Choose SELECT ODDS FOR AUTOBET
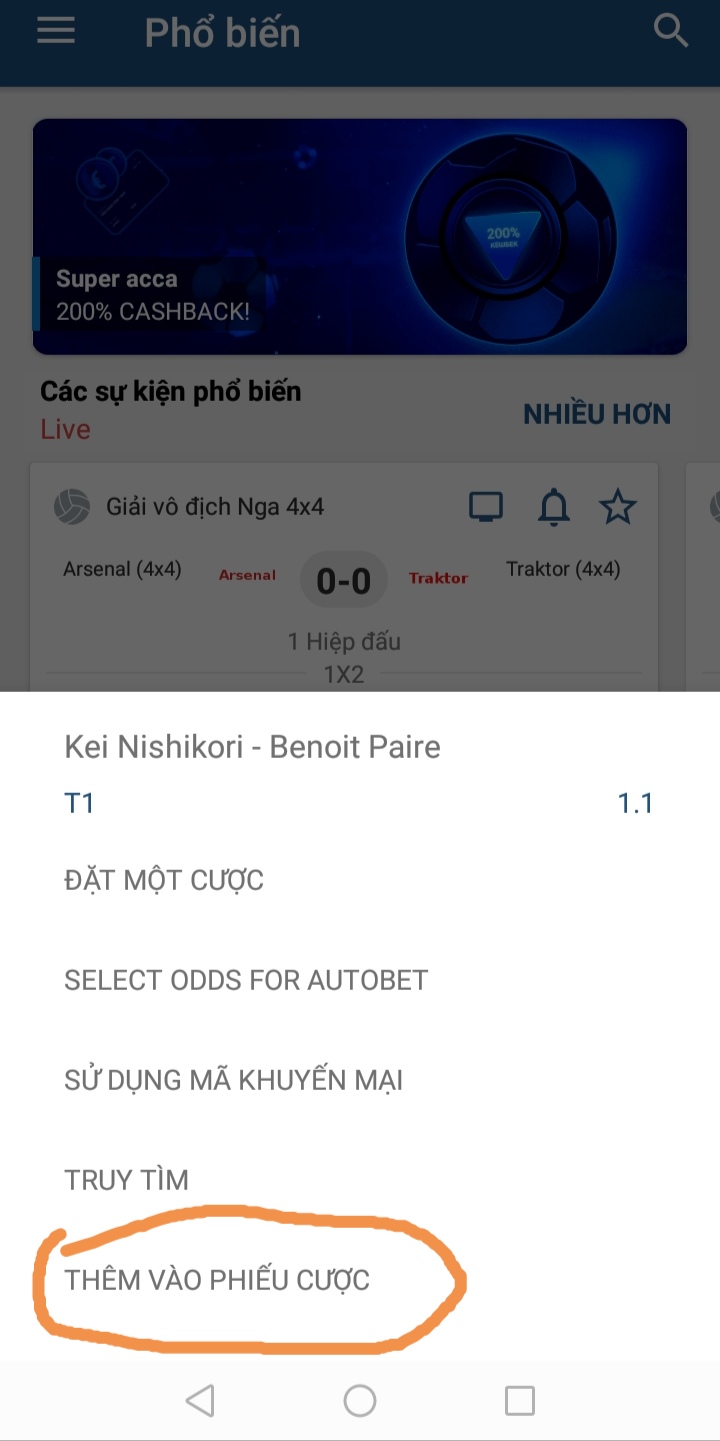This screenshot has height=1441, width=720. [246, 980]
